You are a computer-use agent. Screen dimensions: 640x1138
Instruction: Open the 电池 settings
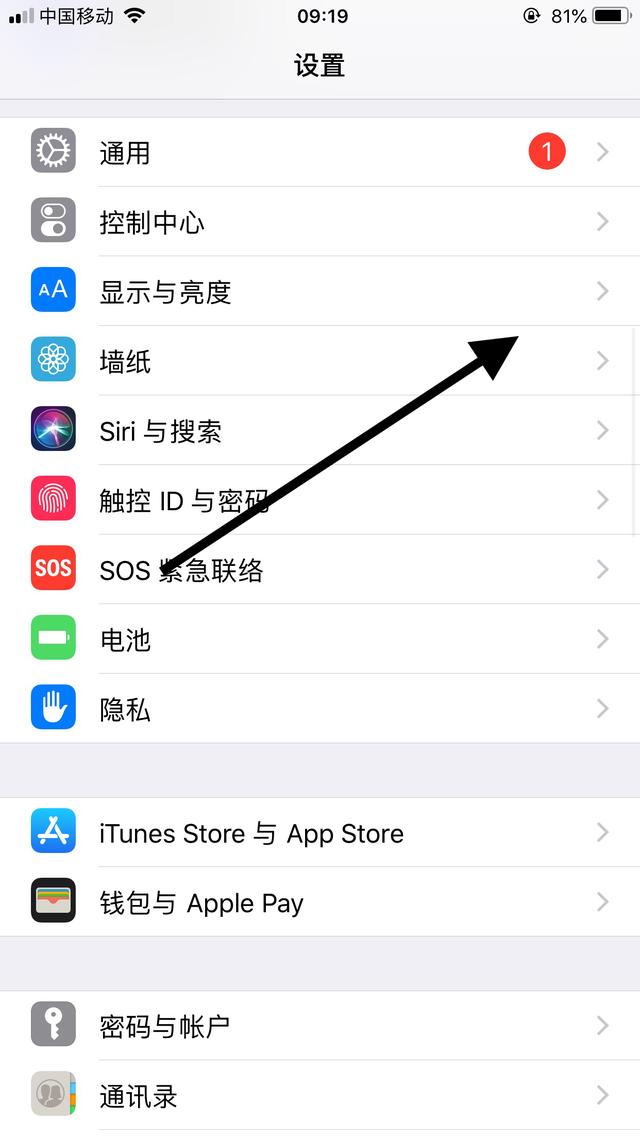coord(320,639)
